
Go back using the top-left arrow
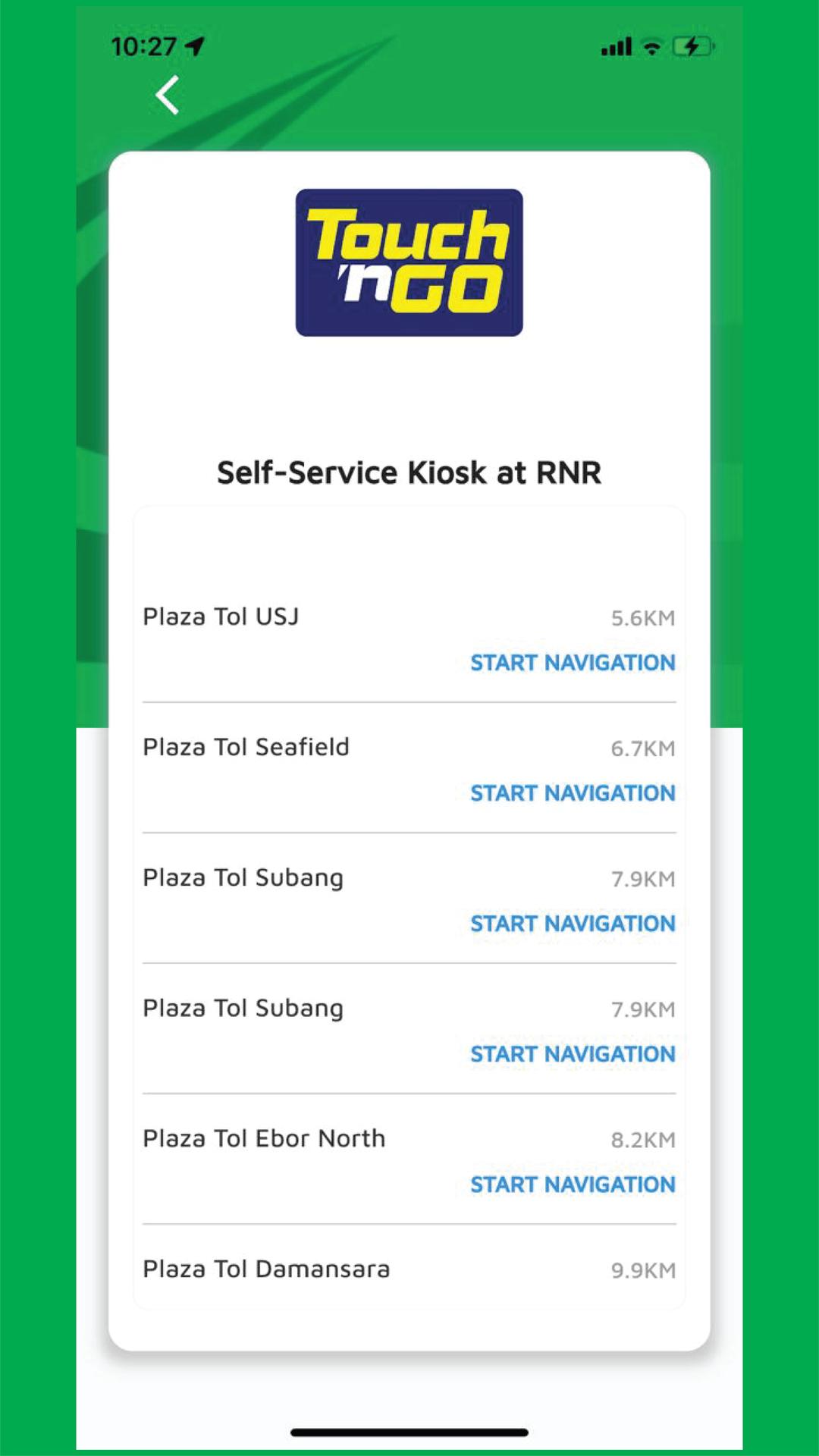(168, 96)
